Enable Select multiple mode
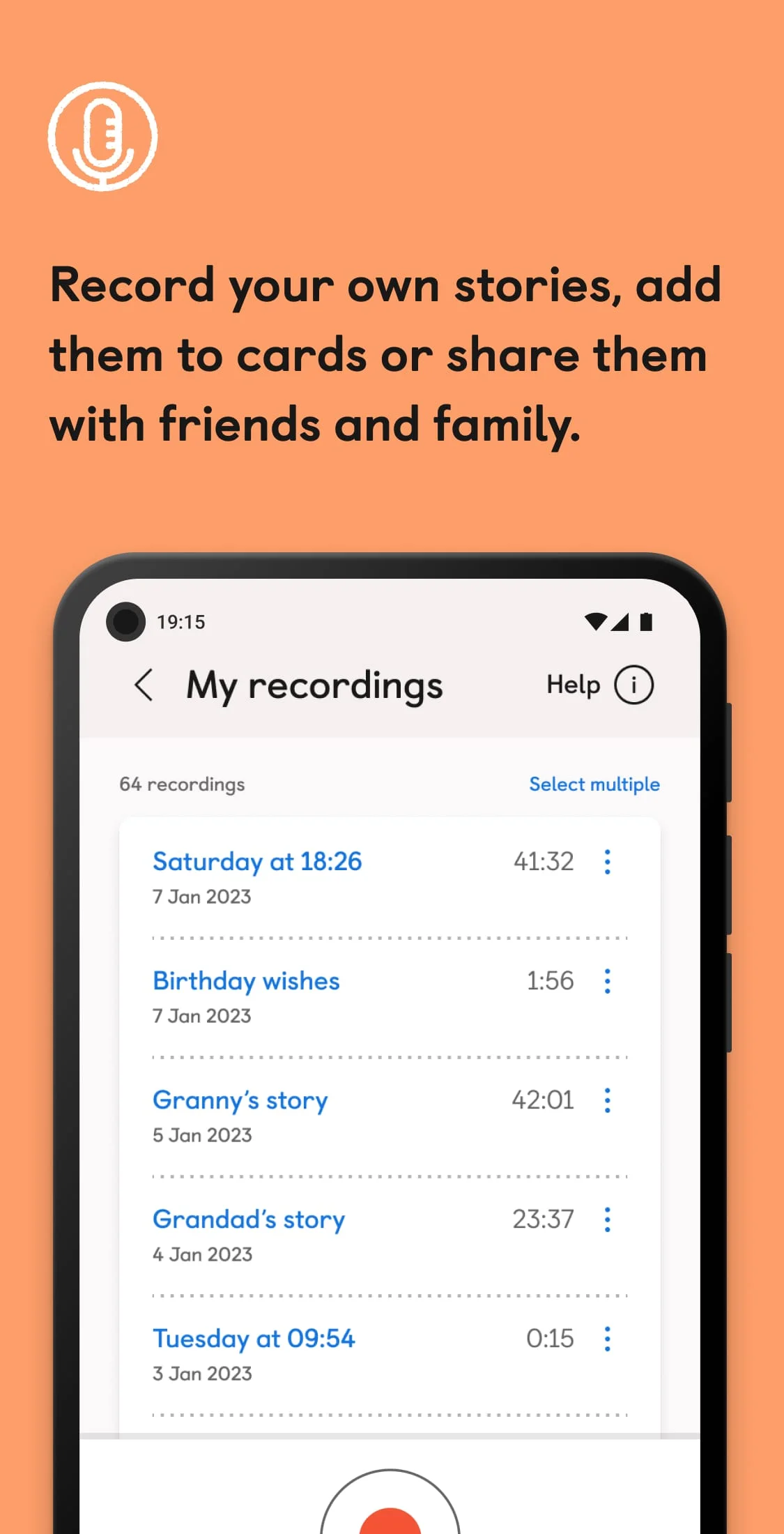 click(594, 784)
